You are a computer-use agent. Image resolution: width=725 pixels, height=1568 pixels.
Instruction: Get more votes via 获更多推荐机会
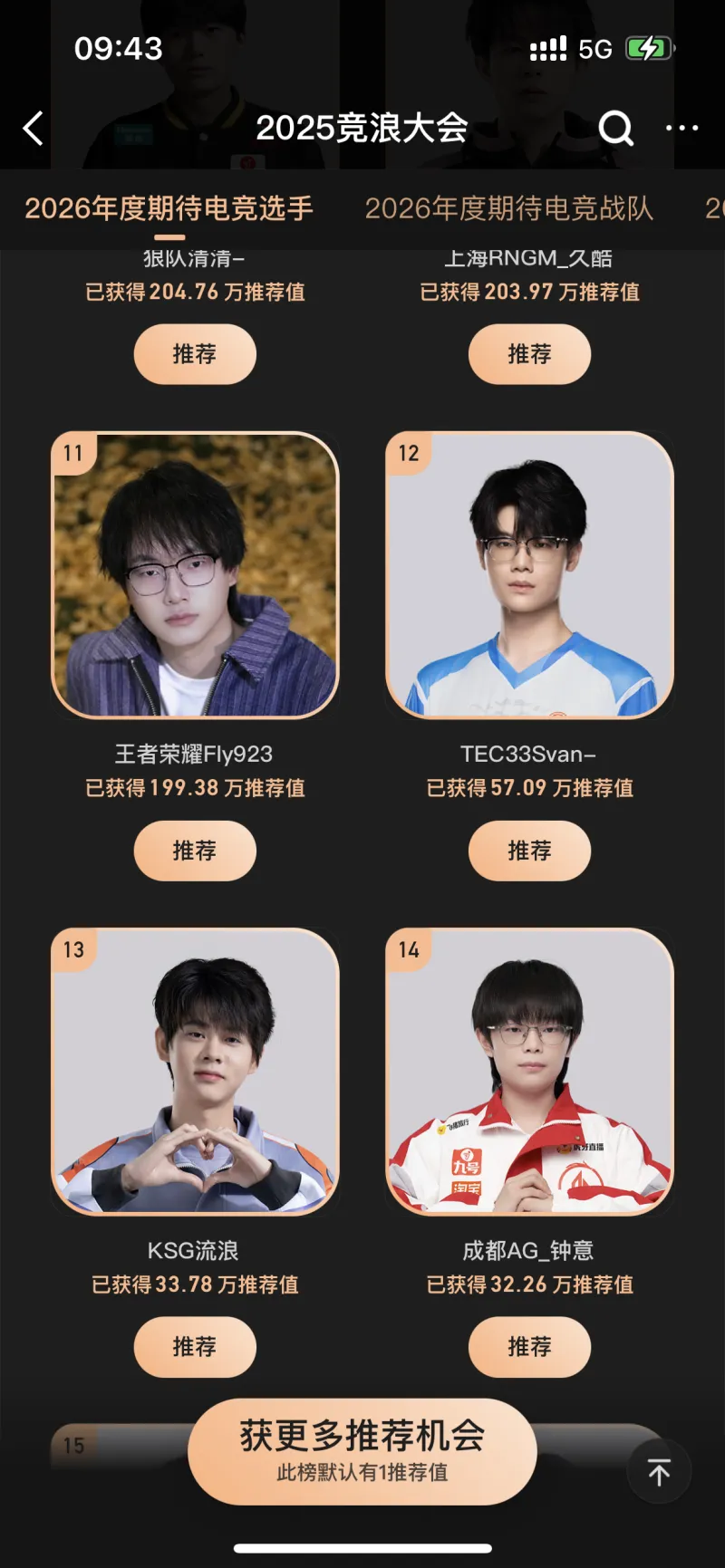[362, 1451]
